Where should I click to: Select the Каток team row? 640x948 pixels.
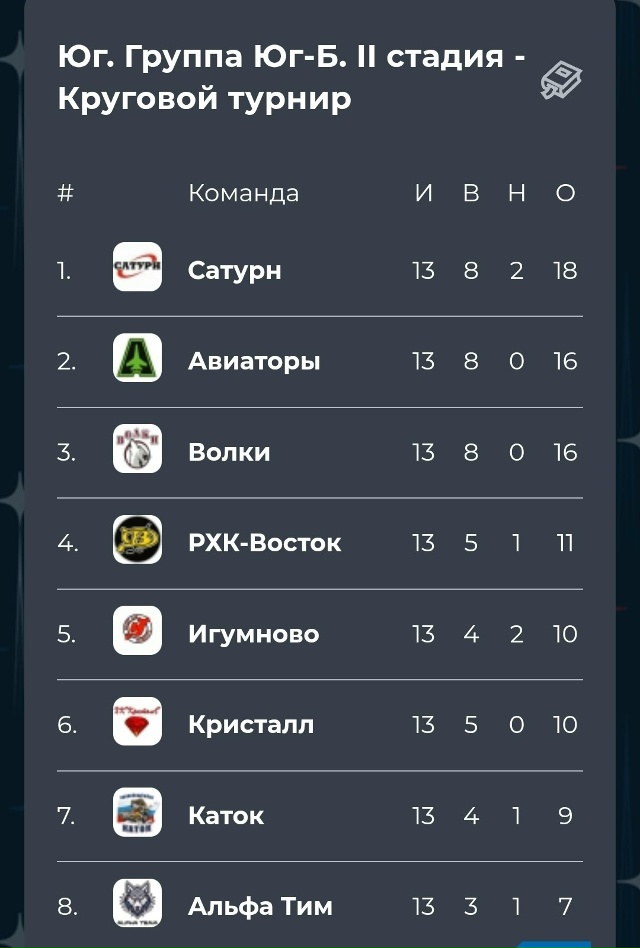click(x=226, y=816)
